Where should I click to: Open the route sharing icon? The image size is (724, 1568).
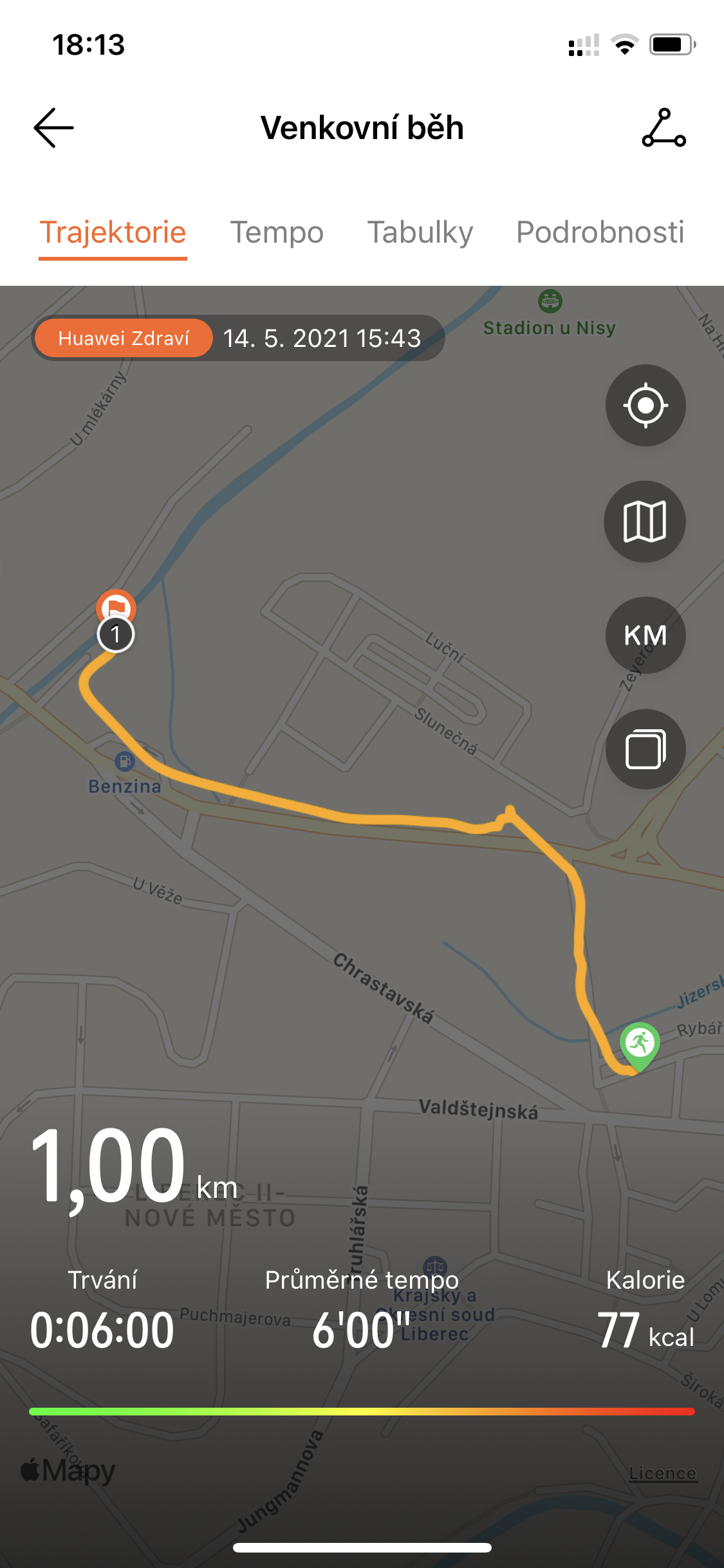pos(664,127)
